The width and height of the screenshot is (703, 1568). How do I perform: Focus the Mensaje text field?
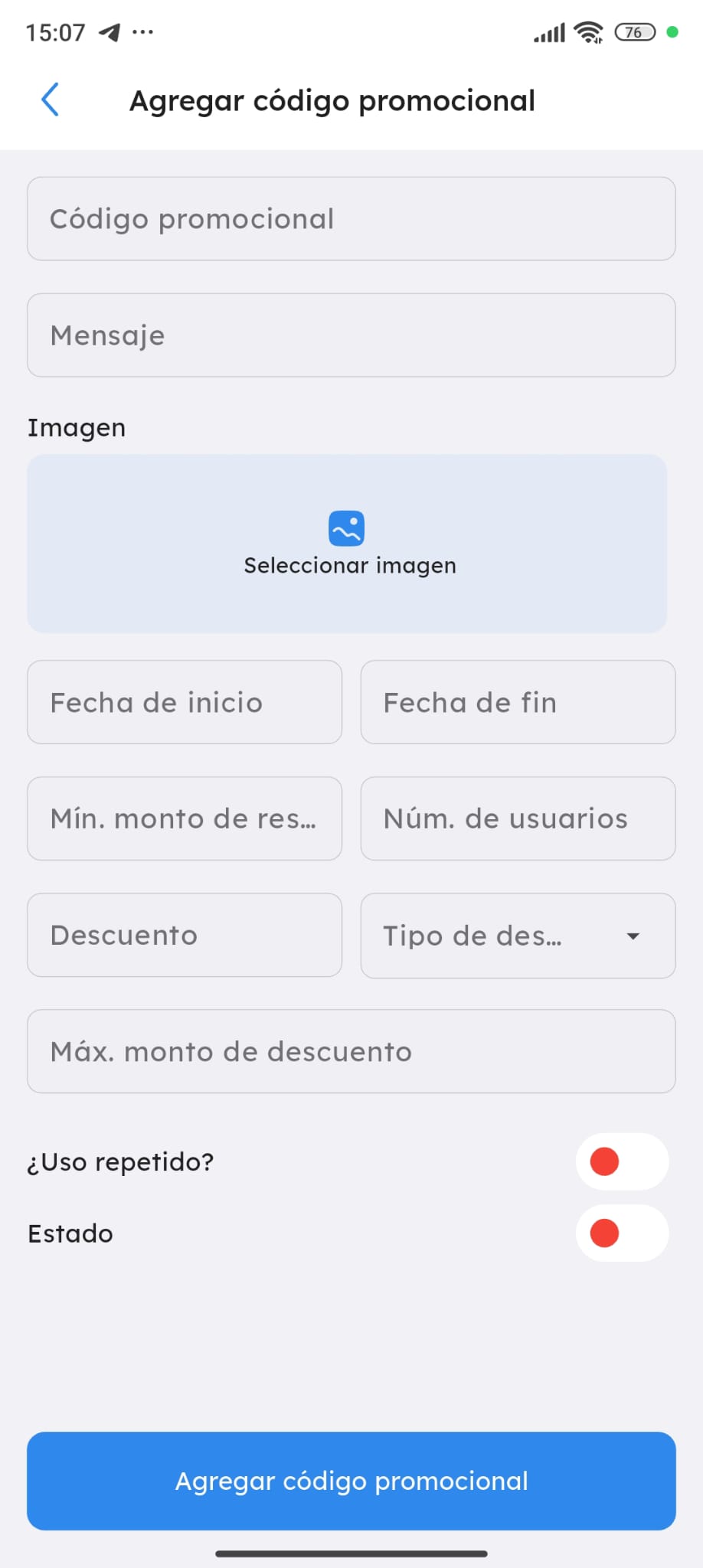click(351, 335)
